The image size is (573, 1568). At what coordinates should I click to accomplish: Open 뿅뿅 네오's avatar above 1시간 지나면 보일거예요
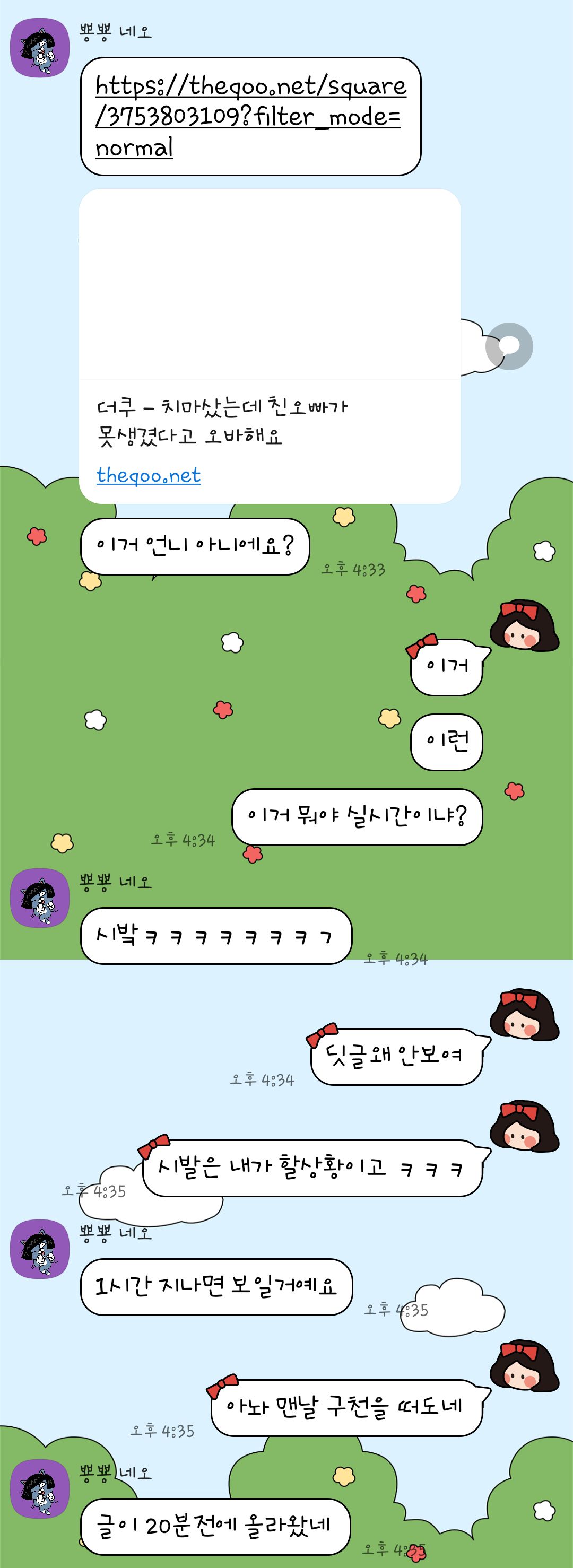pos(40,1249)
